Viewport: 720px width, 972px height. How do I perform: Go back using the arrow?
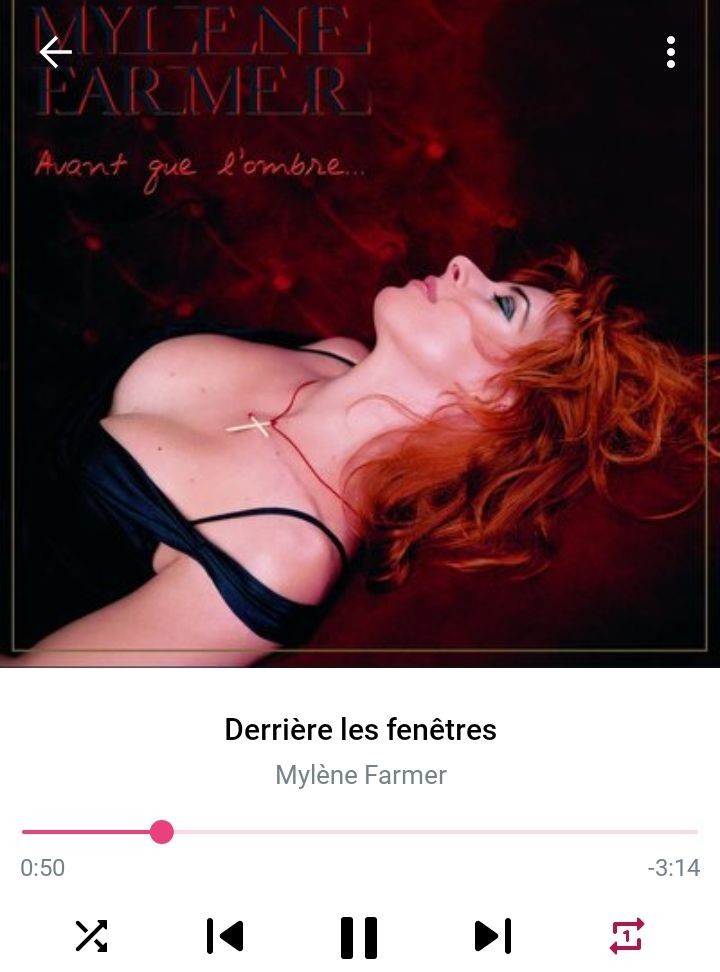click(x=56, y=52)
